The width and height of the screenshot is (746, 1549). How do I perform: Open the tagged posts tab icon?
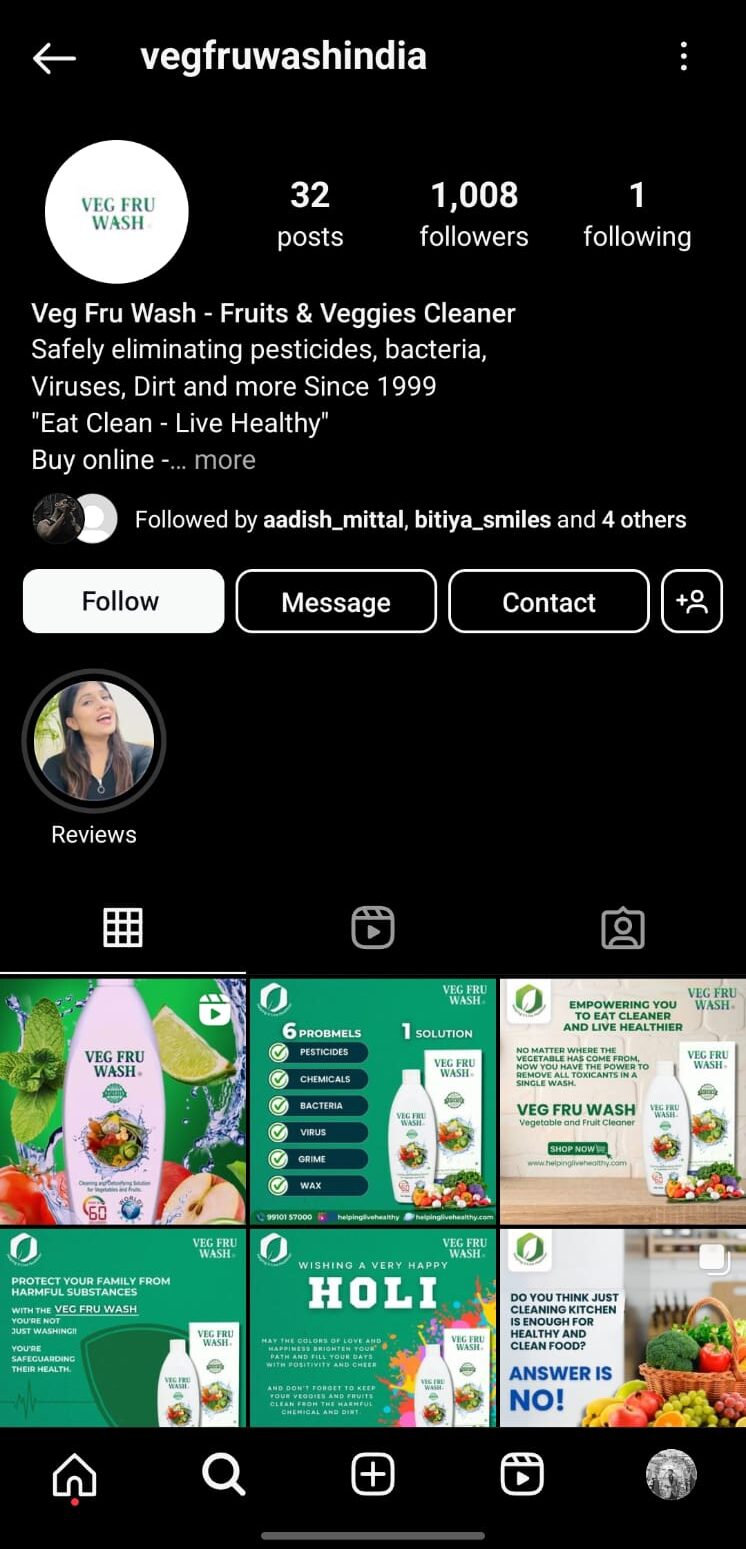(622, 927)
